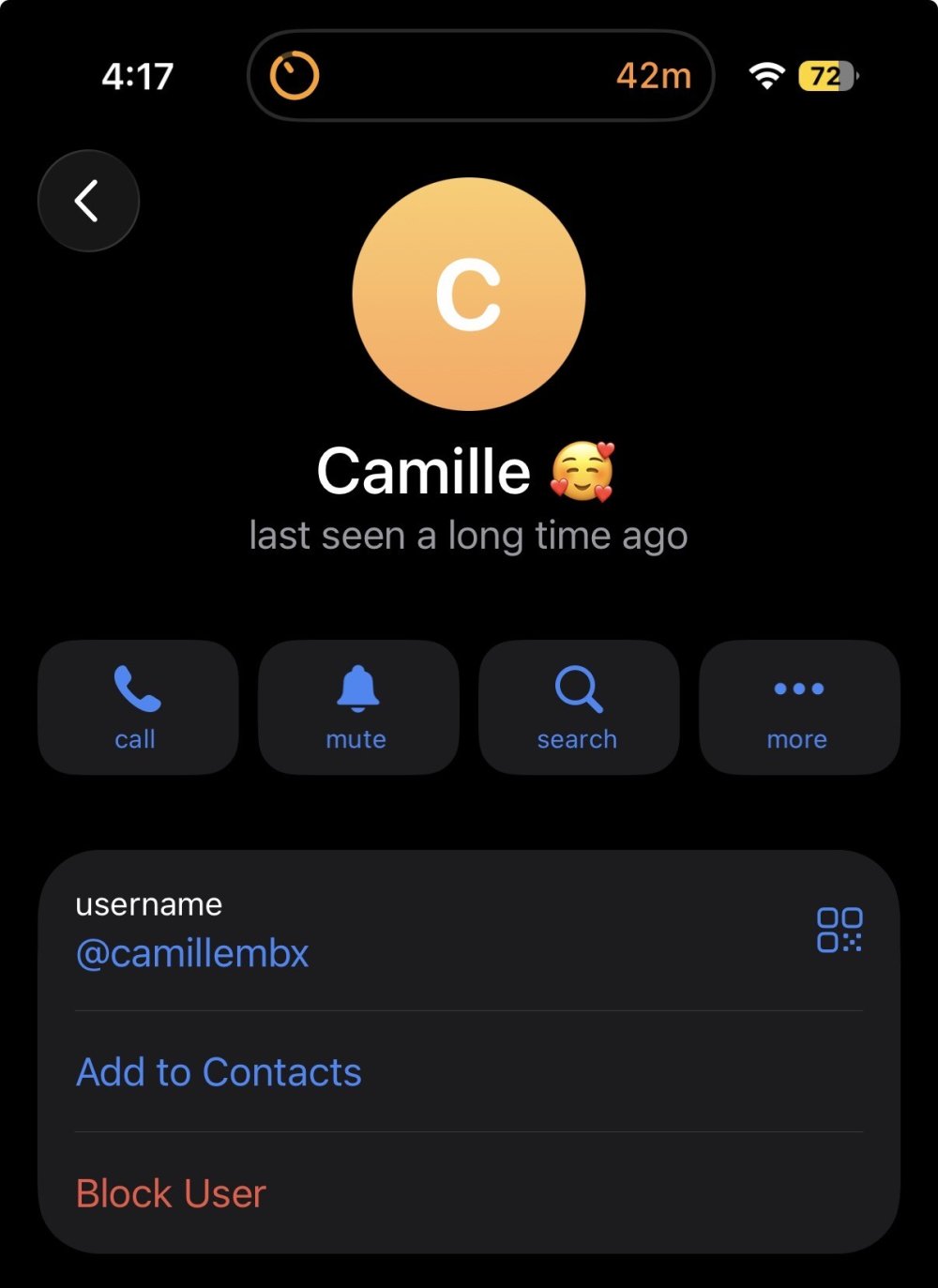Search within this chat
Screen dimensions: 938x1288
(x=578, y=707)
